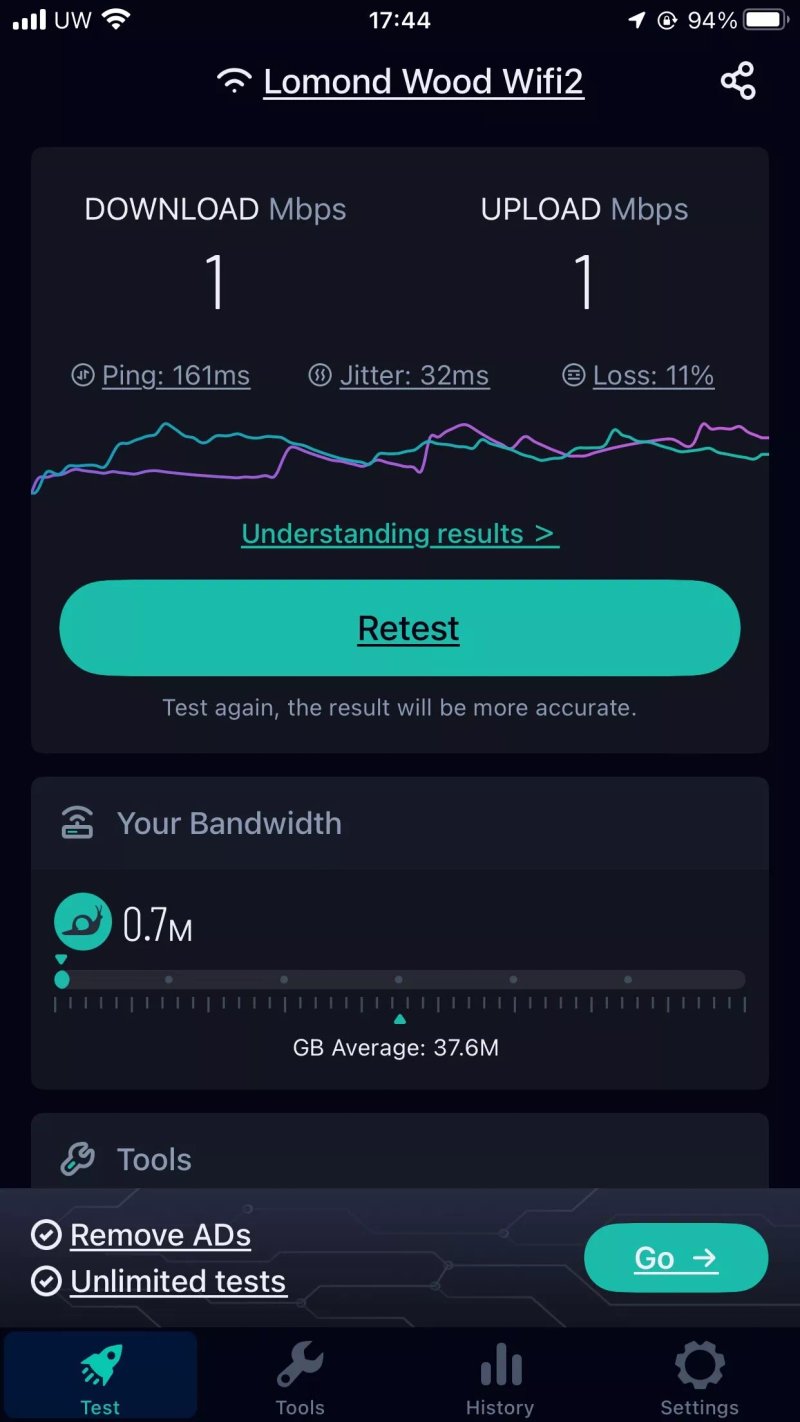The image size is (800, 1422).
Task: Tap Go to remove ads
Action: pyautogui.click(x=676, y=1258)
